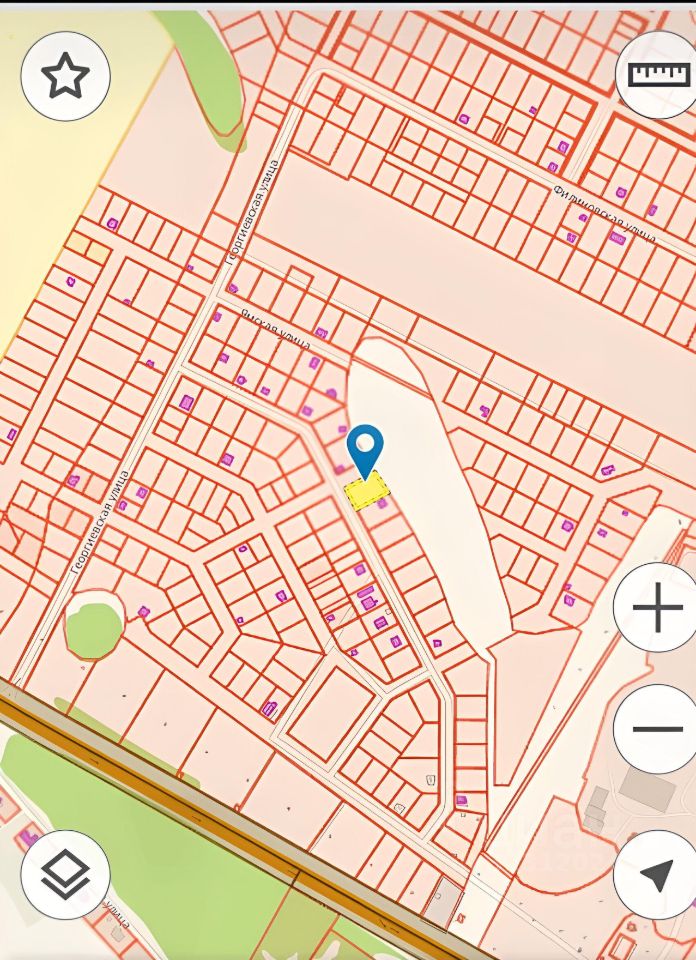696x960 pixels.
Task: Add this location to favorites
Action: 66,76
